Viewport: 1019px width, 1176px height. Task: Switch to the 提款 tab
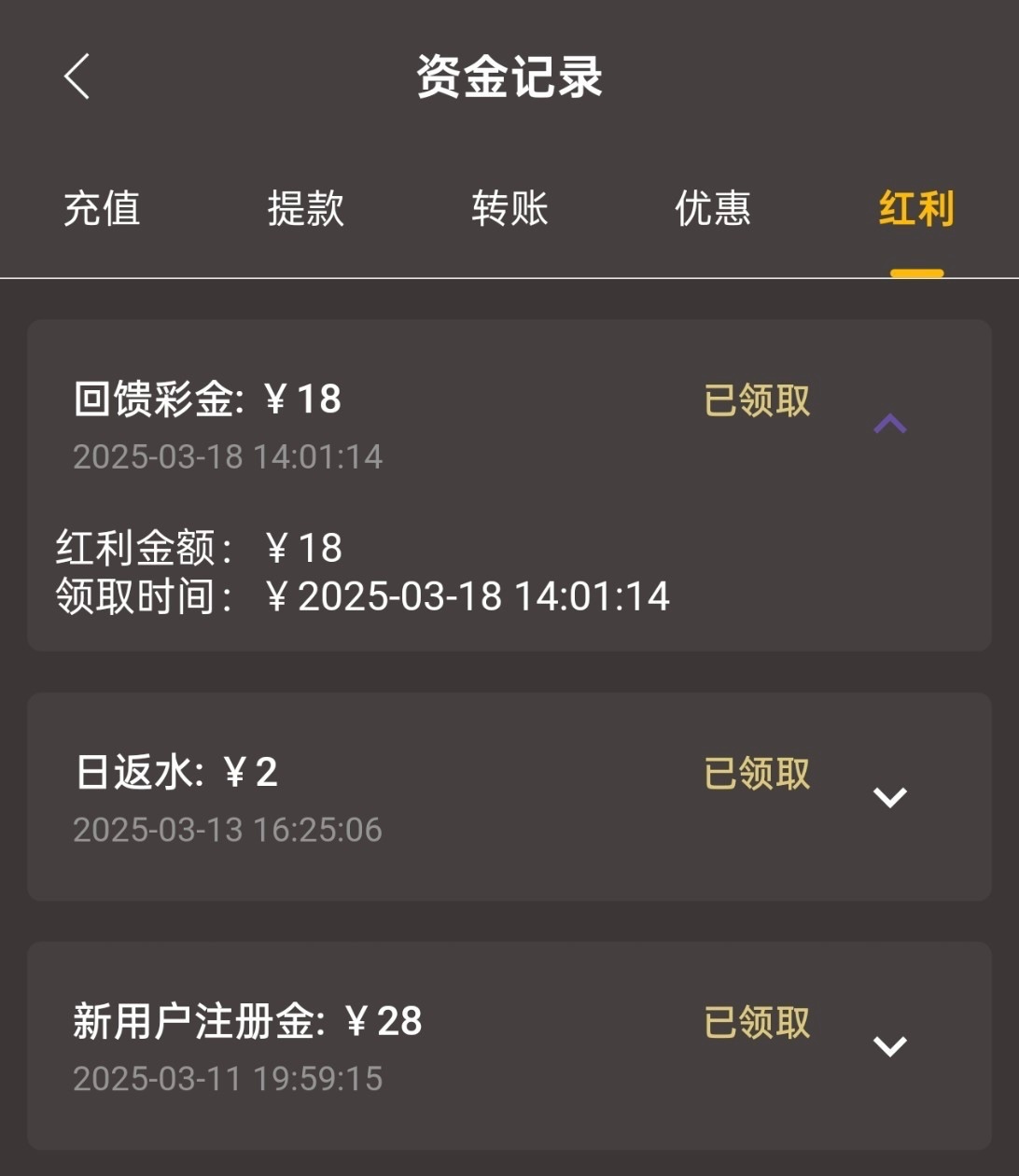(305, 208)
